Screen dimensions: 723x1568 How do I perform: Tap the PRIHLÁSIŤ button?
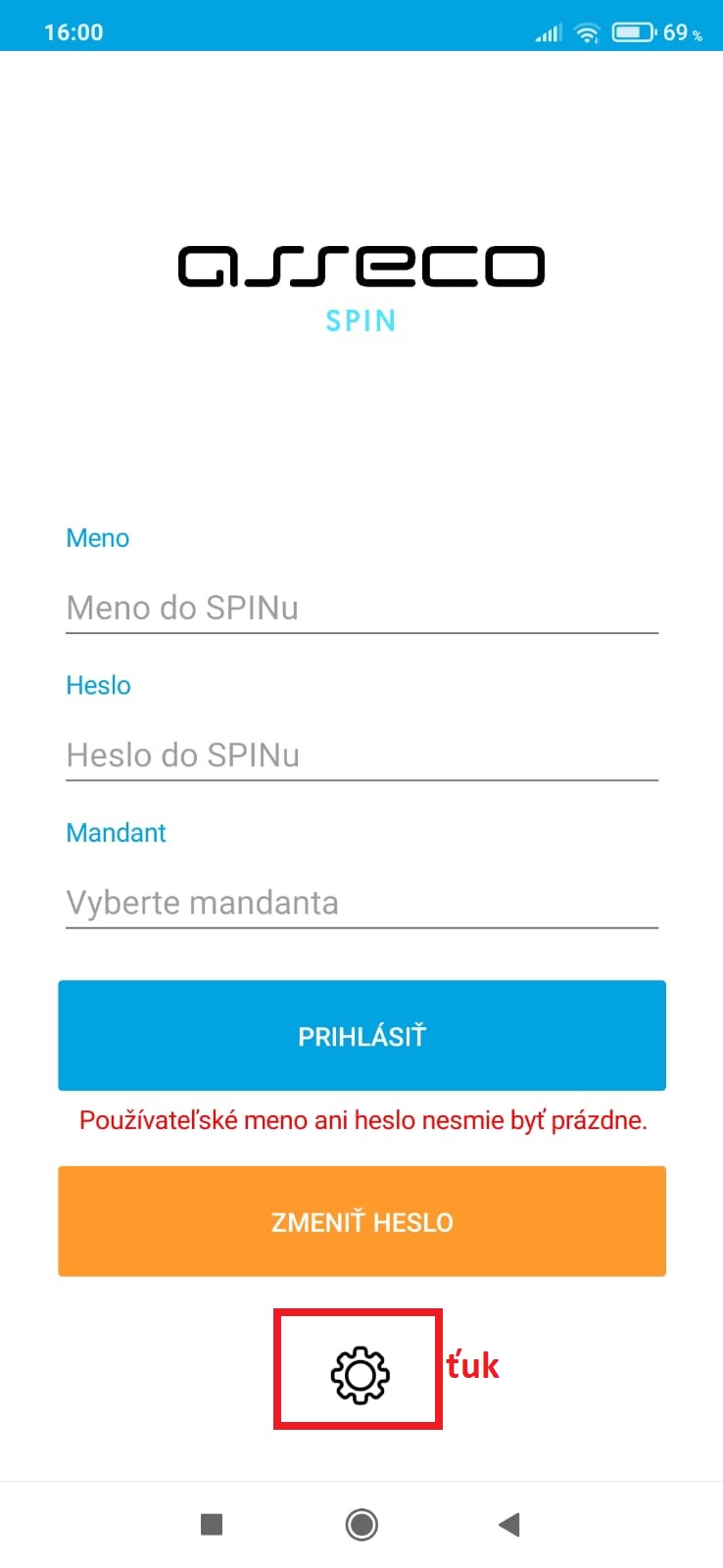click(361, 1036)
